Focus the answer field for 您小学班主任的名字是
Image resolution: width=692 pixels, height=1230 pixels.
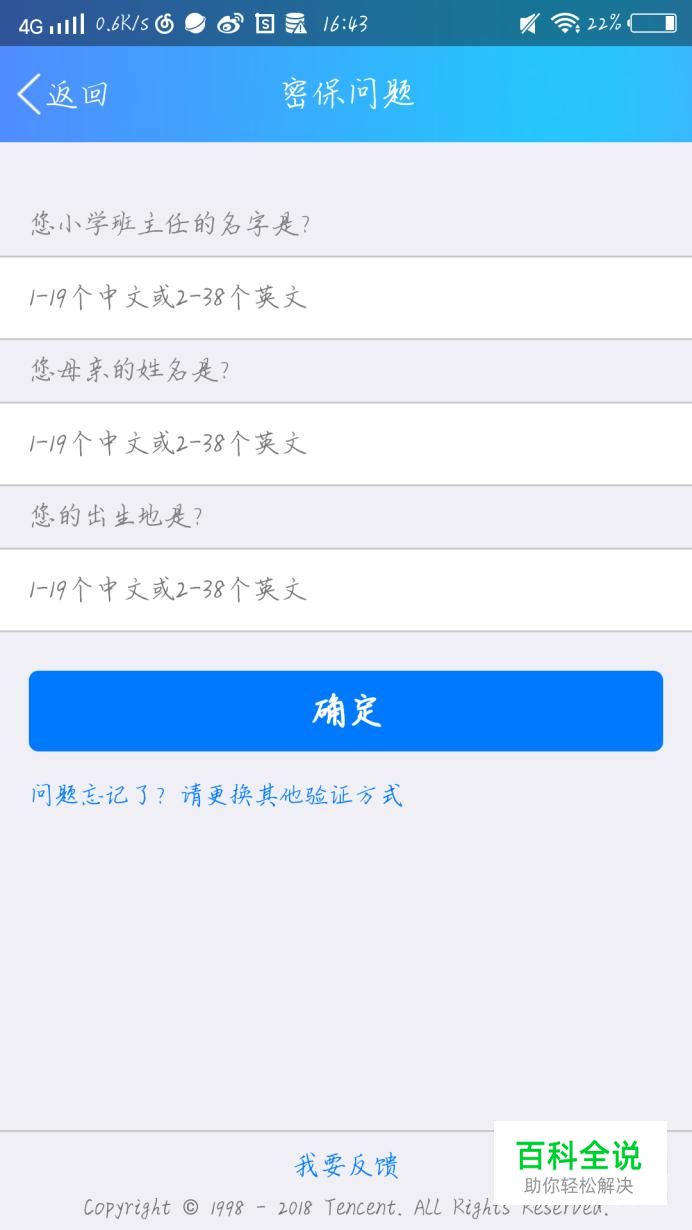[x=346, y=298]
